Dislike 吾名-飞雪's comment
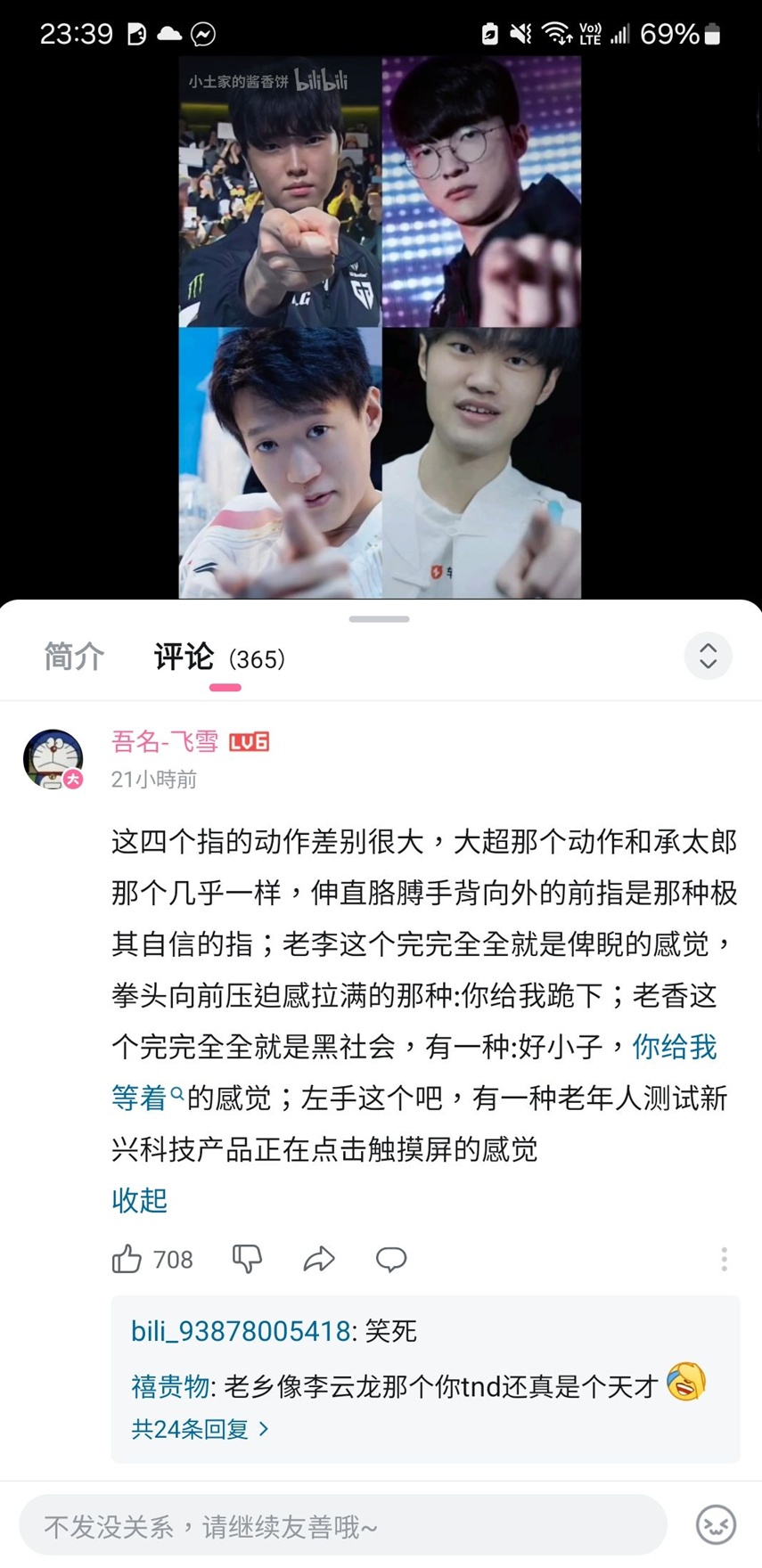Screen dimensions: 762x1568 click(x=247, y=1259)
